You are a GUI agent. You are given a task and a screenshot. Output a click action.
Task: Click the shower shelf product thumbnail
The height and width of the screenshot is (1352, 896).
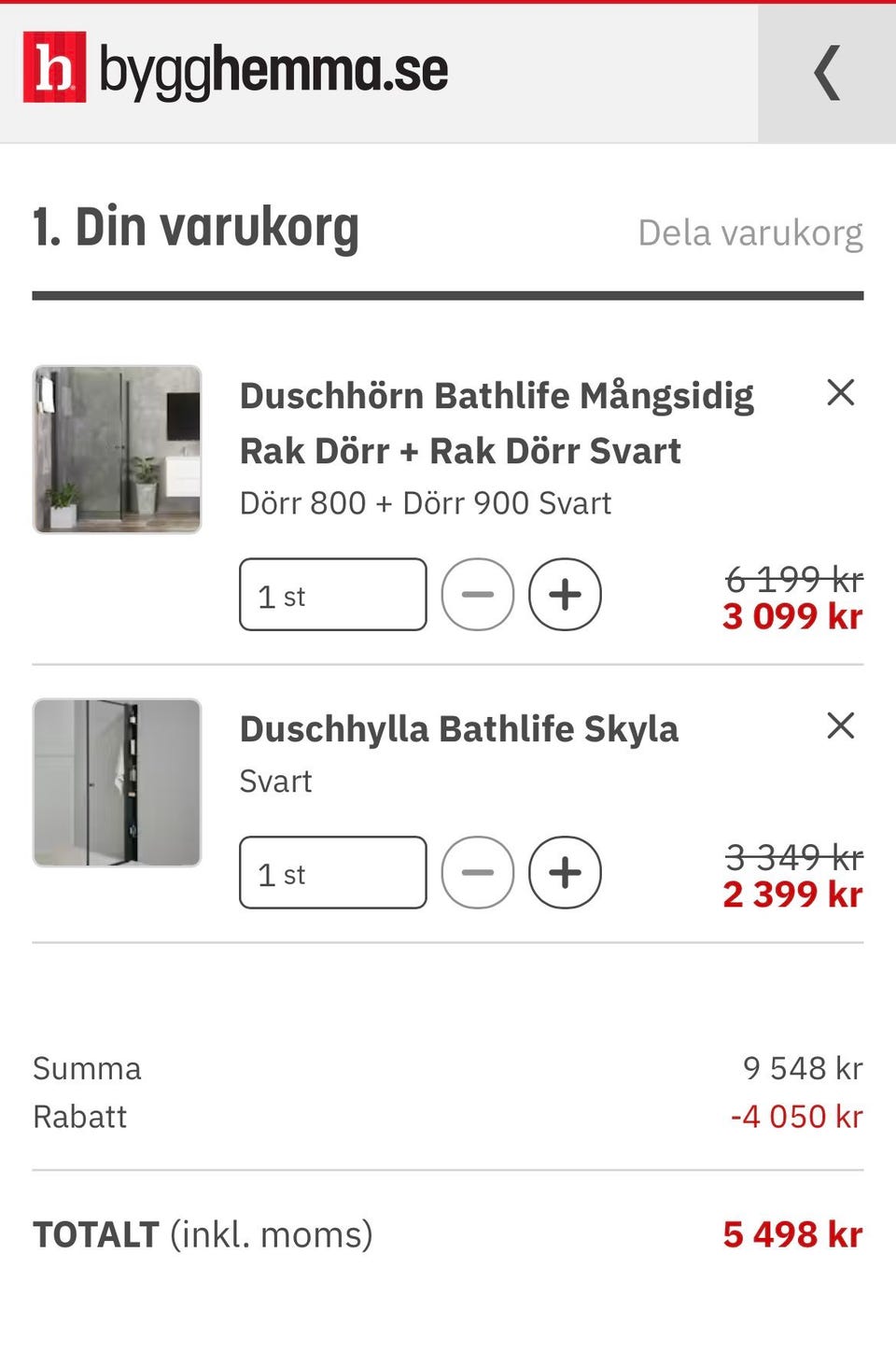(x=118, y=781)
